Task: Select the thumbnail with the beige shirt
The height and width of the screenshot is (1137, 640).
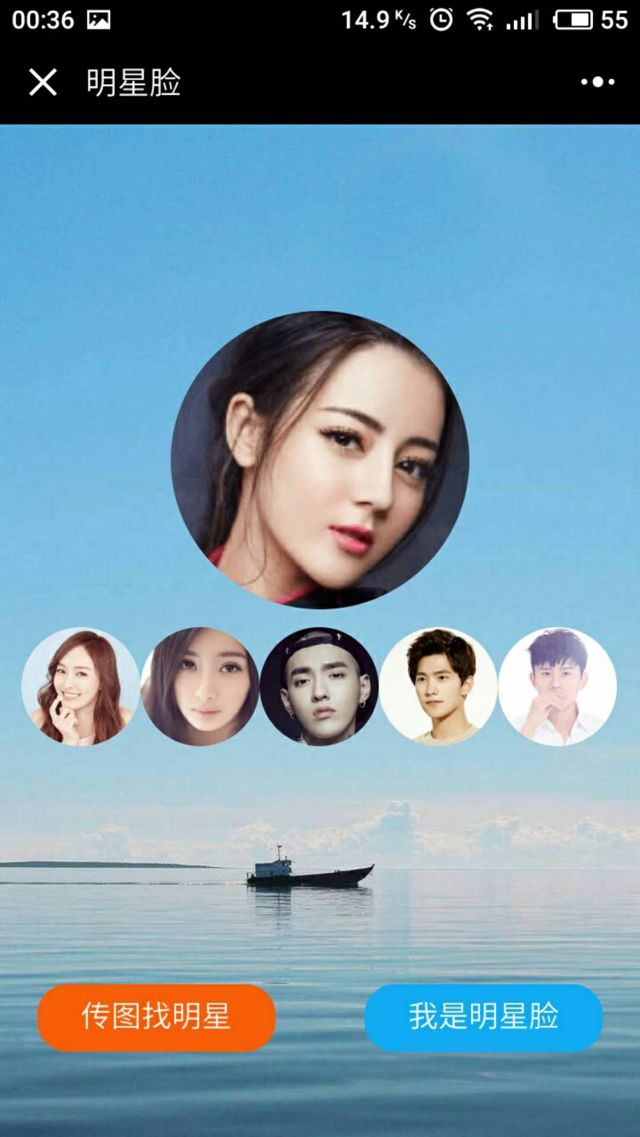Action: (x=438, y=686)
